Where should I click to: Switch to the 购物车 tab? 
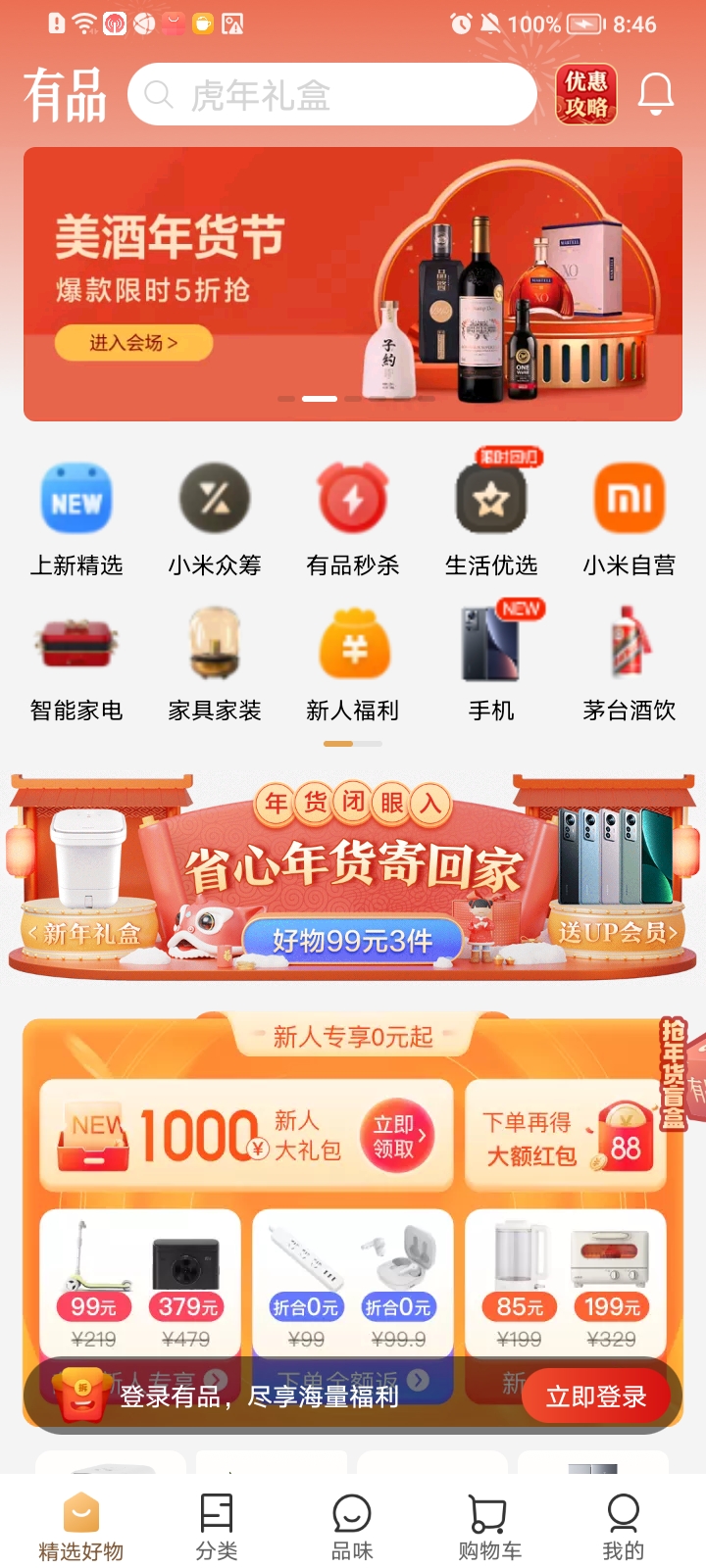pyautogui.click(x=489, y=1525)
